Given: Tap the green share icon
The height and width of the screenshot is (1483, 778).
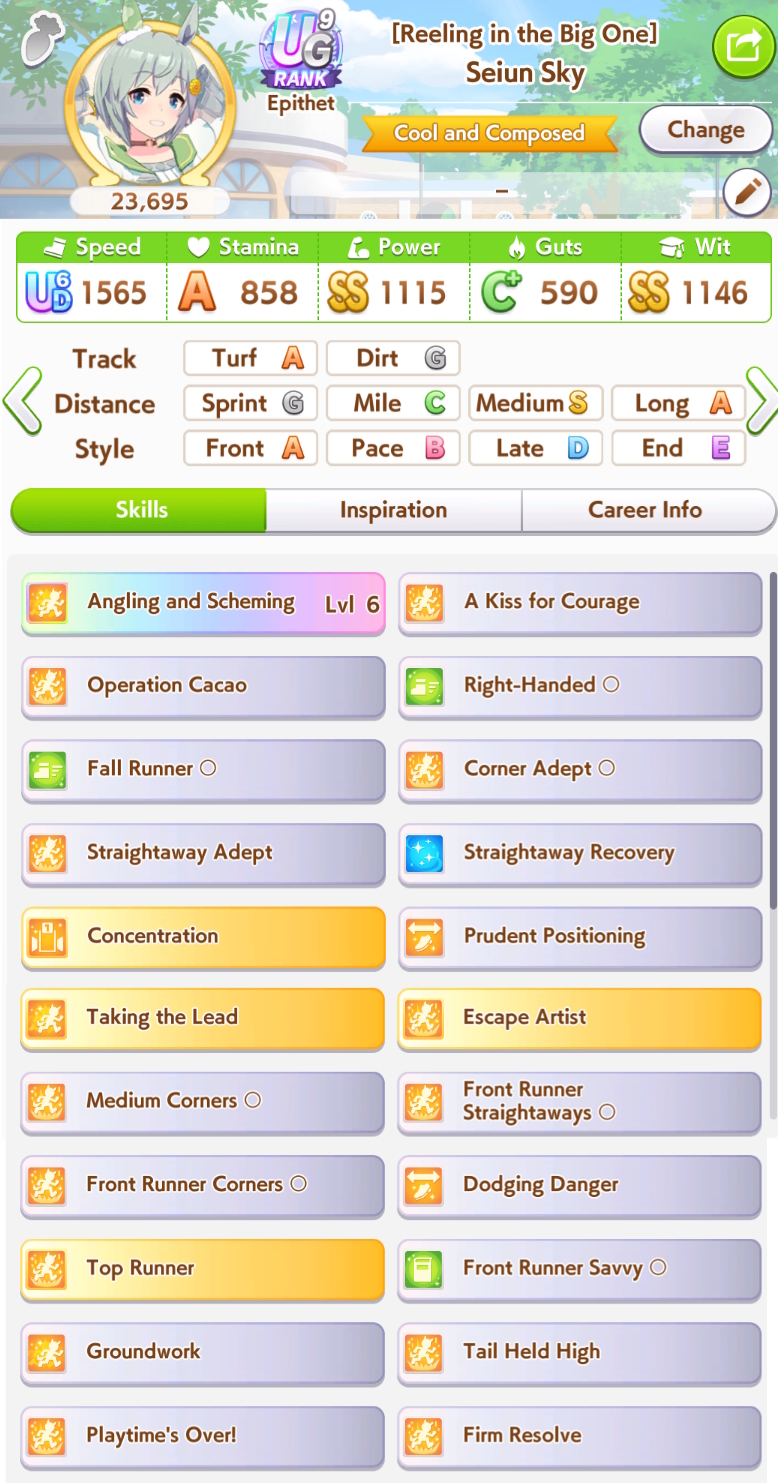Looking at the screenshot, I should (743, 47).
